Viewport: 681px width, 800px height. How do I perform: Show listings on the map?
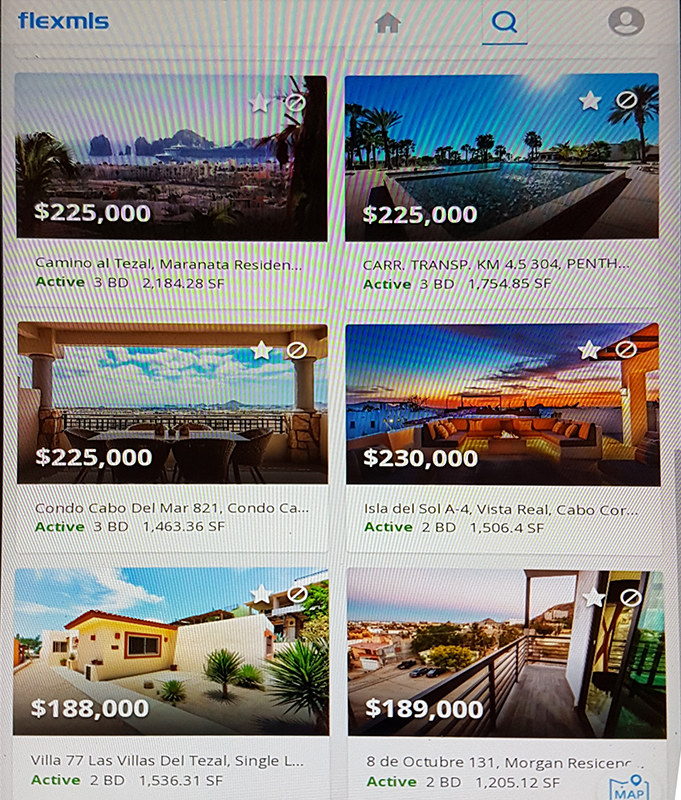click(628, 786)
